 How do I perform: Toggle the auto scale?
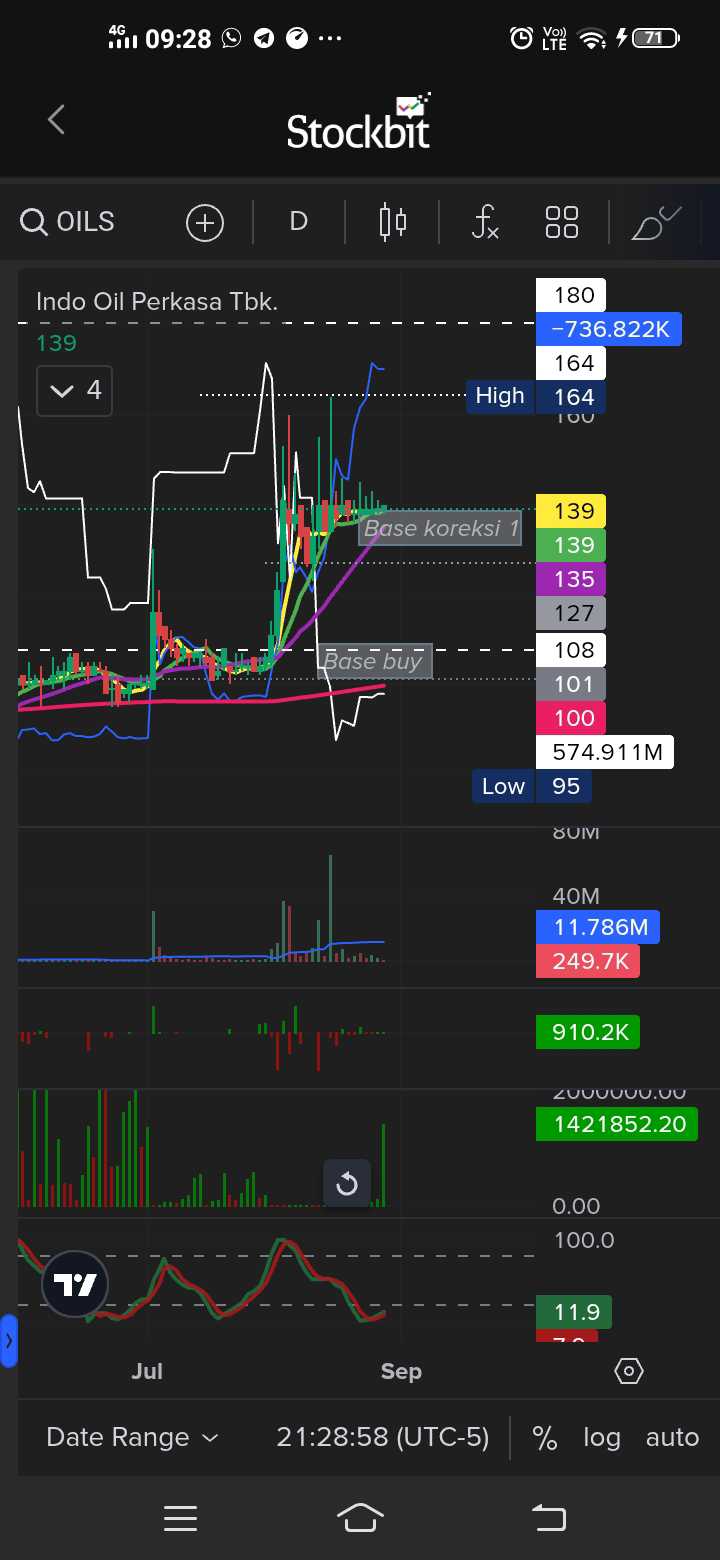pyautogui.click(x=672, y=1438)
